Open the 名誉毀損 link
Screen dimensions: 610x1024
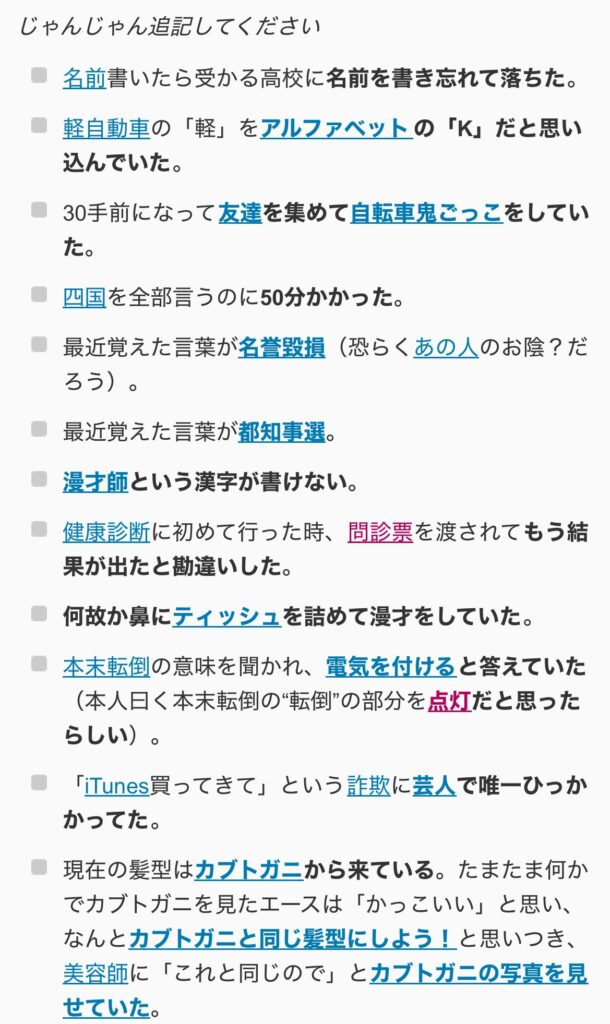pos(281,347)
